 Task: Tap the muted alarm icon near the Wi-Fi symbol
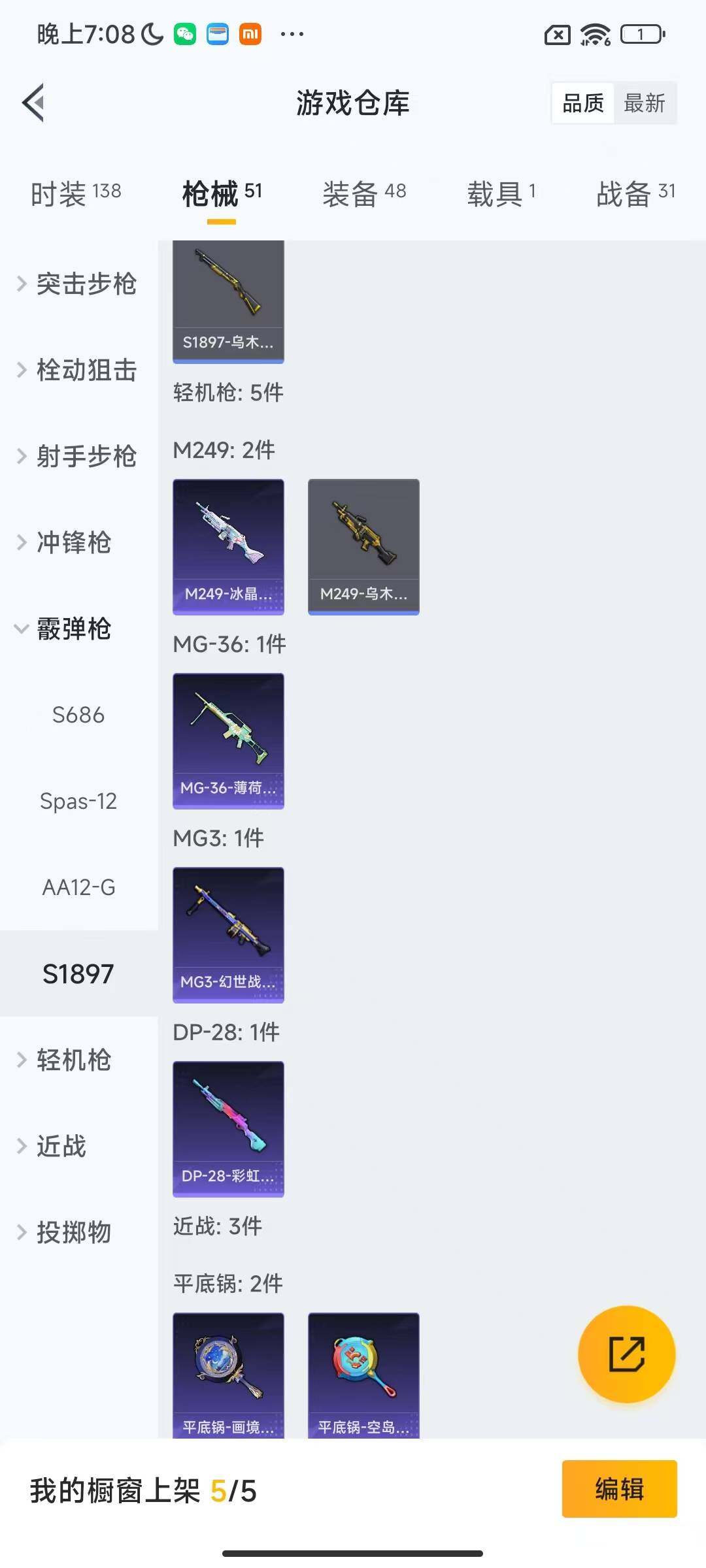pyautogui.click(x=558, y=34)
